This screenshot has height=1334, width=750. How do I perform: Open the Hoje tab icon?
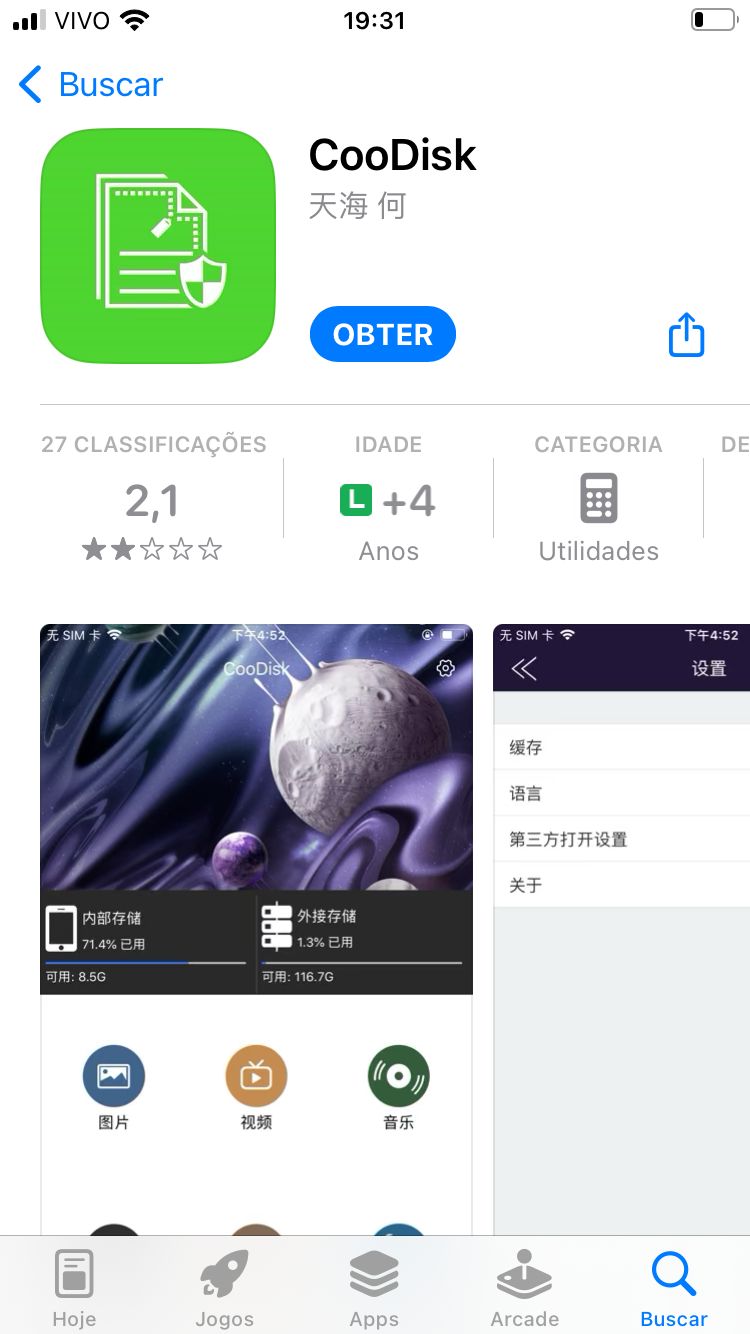[74, 1272]
